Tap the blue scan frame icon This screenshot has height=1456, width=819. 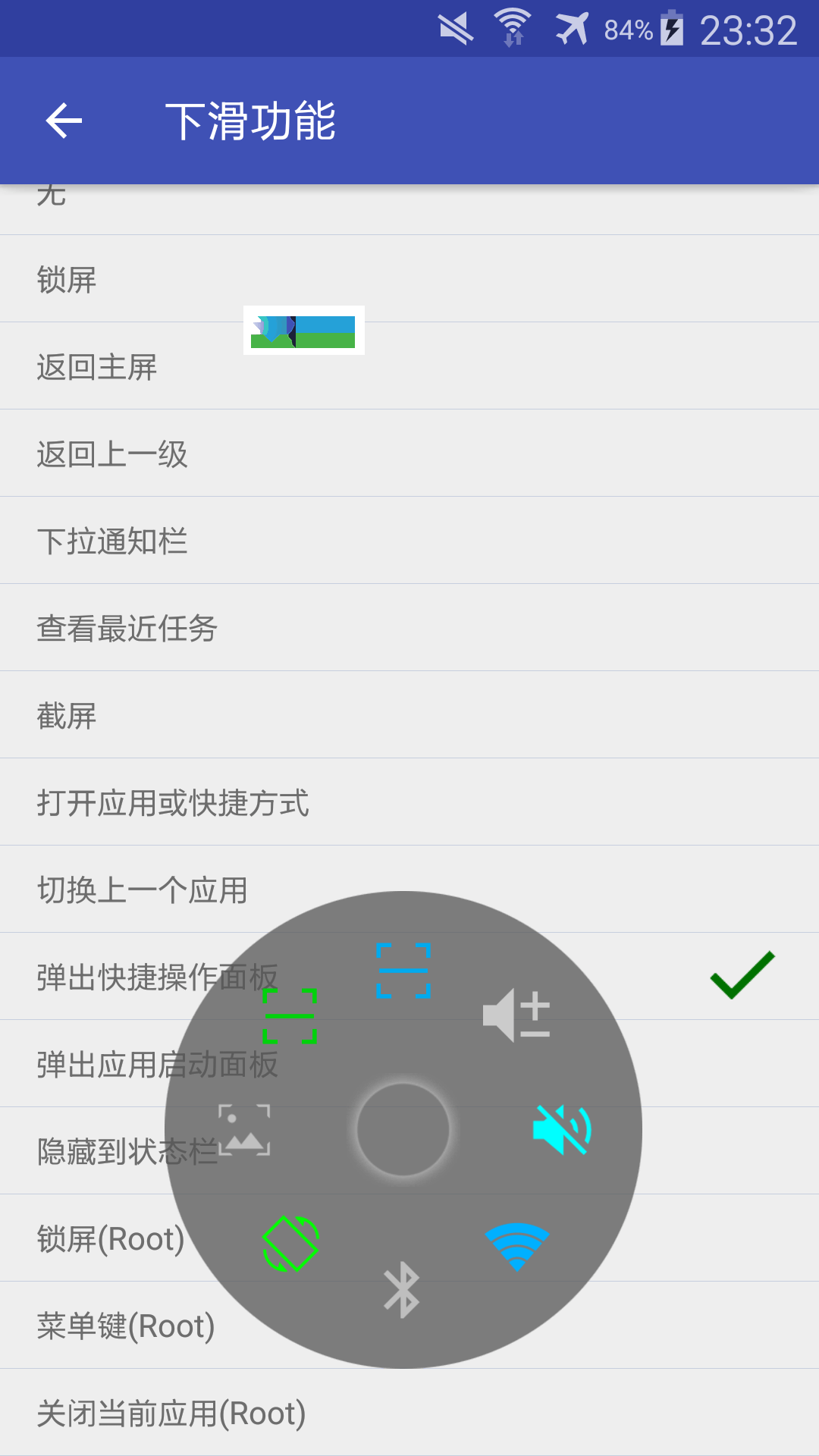point(403,971)
